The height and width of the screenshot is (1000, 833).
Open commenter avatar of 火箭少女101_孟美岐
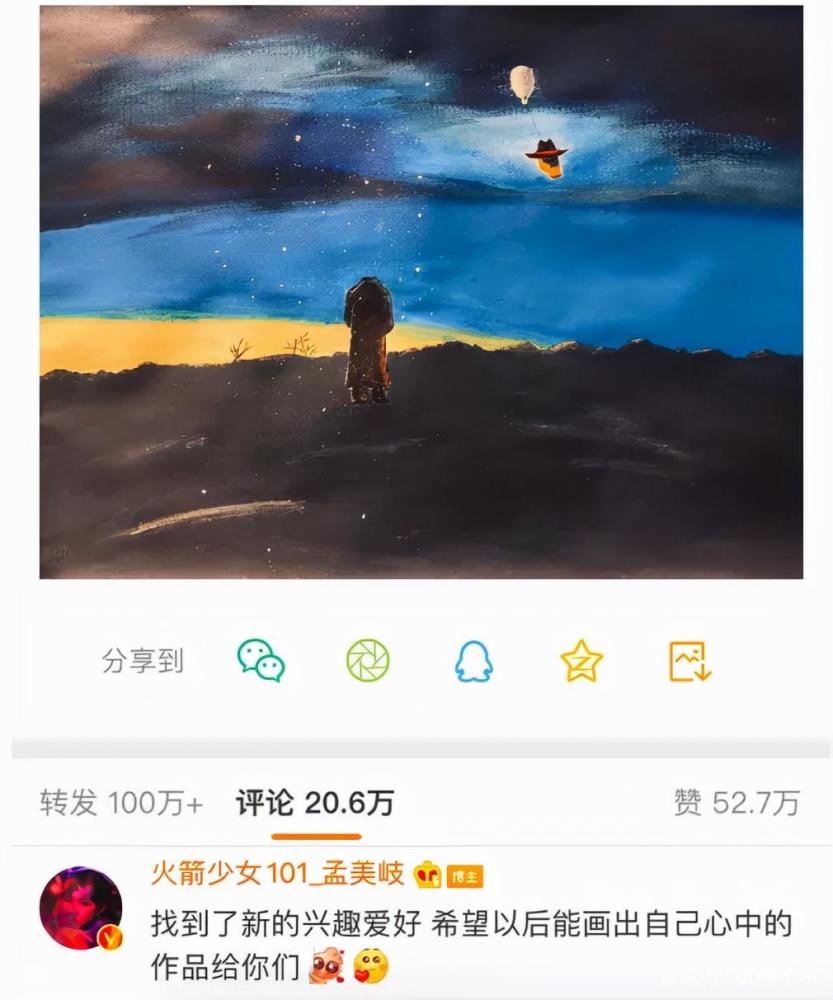(x=80, y=908)
